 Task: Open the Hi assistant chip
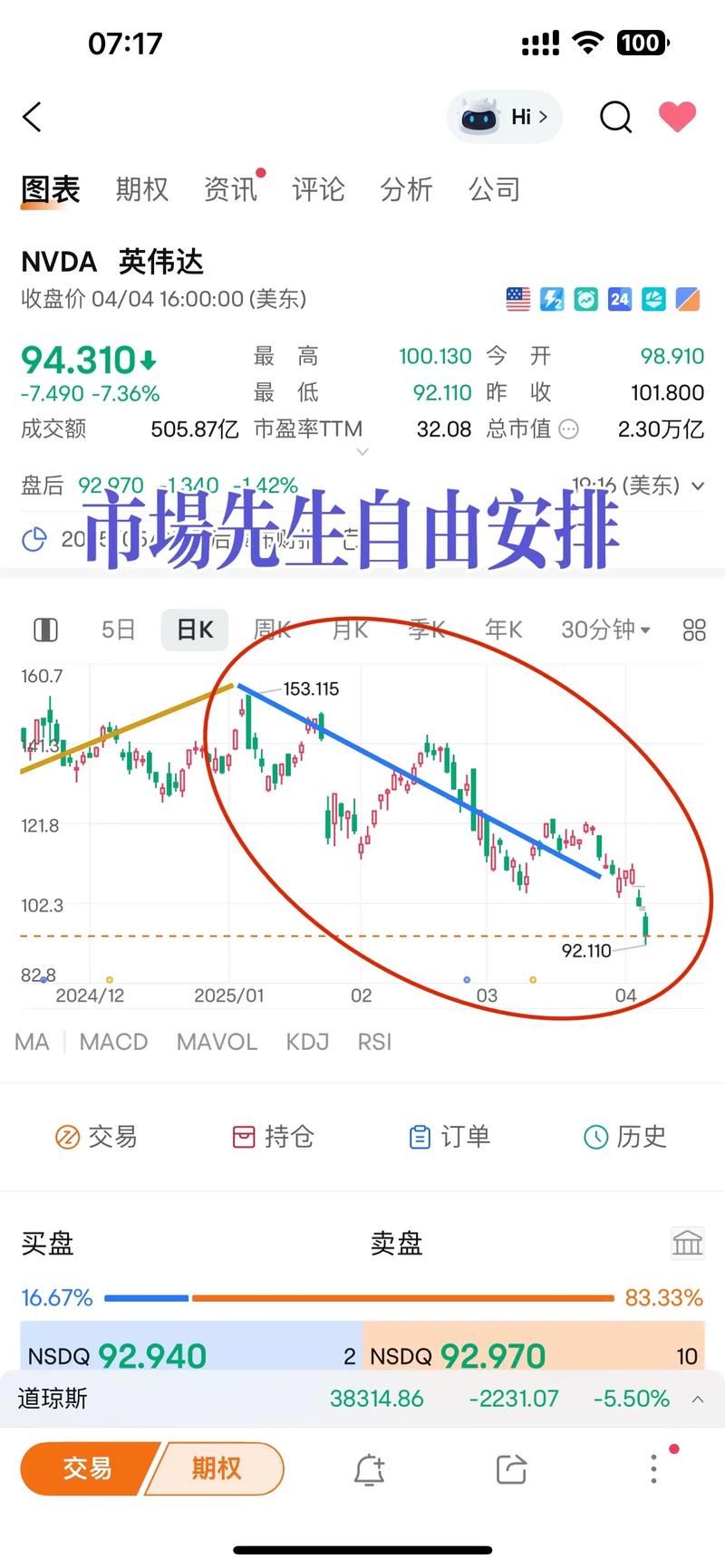coord(505,117)
